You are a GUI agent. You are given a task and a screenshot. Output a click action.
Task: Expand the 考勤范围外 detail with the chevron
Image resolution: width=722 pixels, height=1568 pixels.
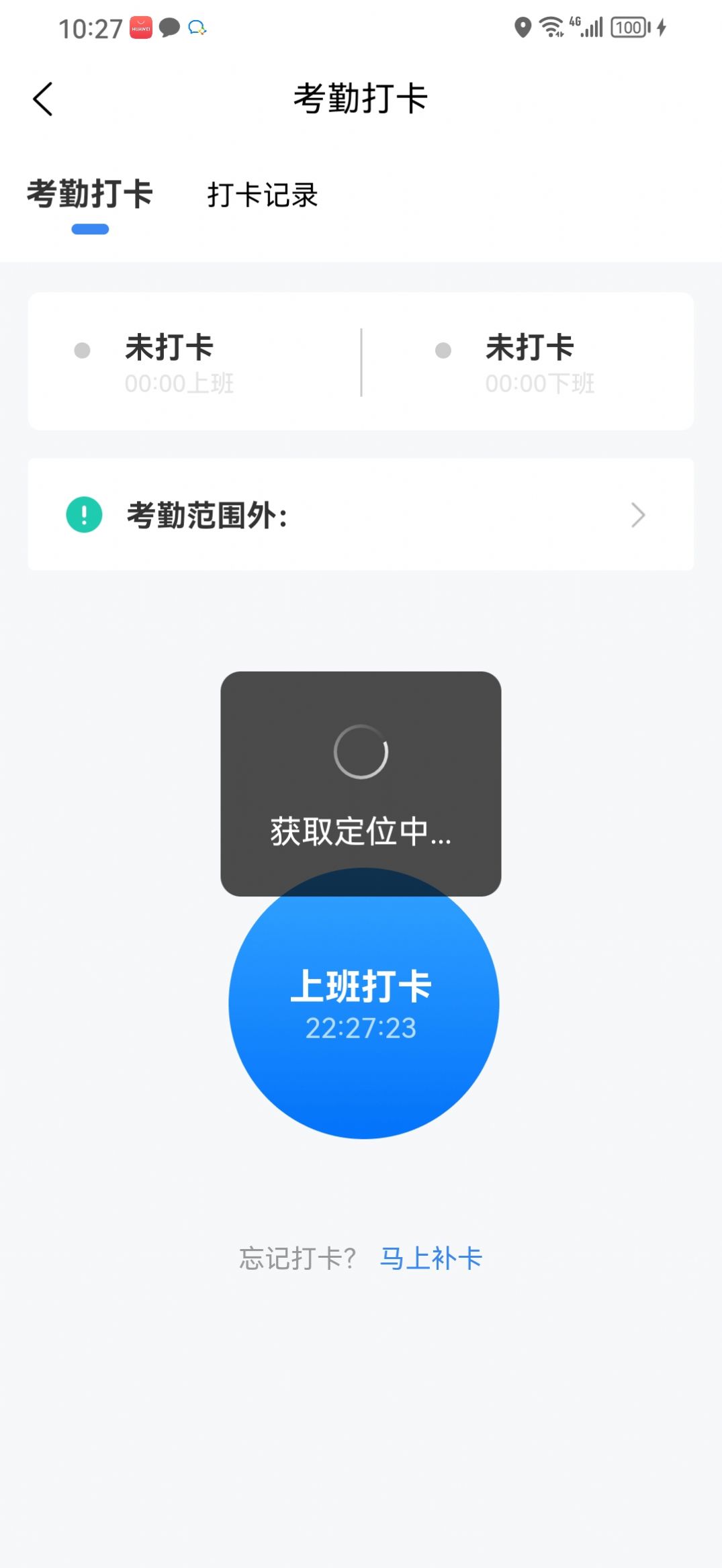(x=639, y=514)
